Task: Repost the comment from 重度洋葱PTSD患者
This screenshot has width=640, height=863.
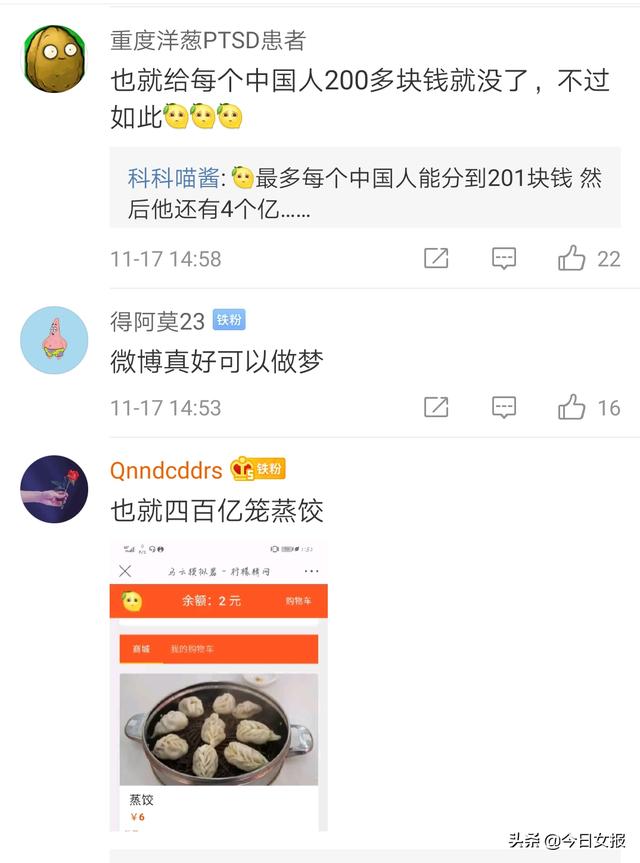Action: [x=436, y=259]
